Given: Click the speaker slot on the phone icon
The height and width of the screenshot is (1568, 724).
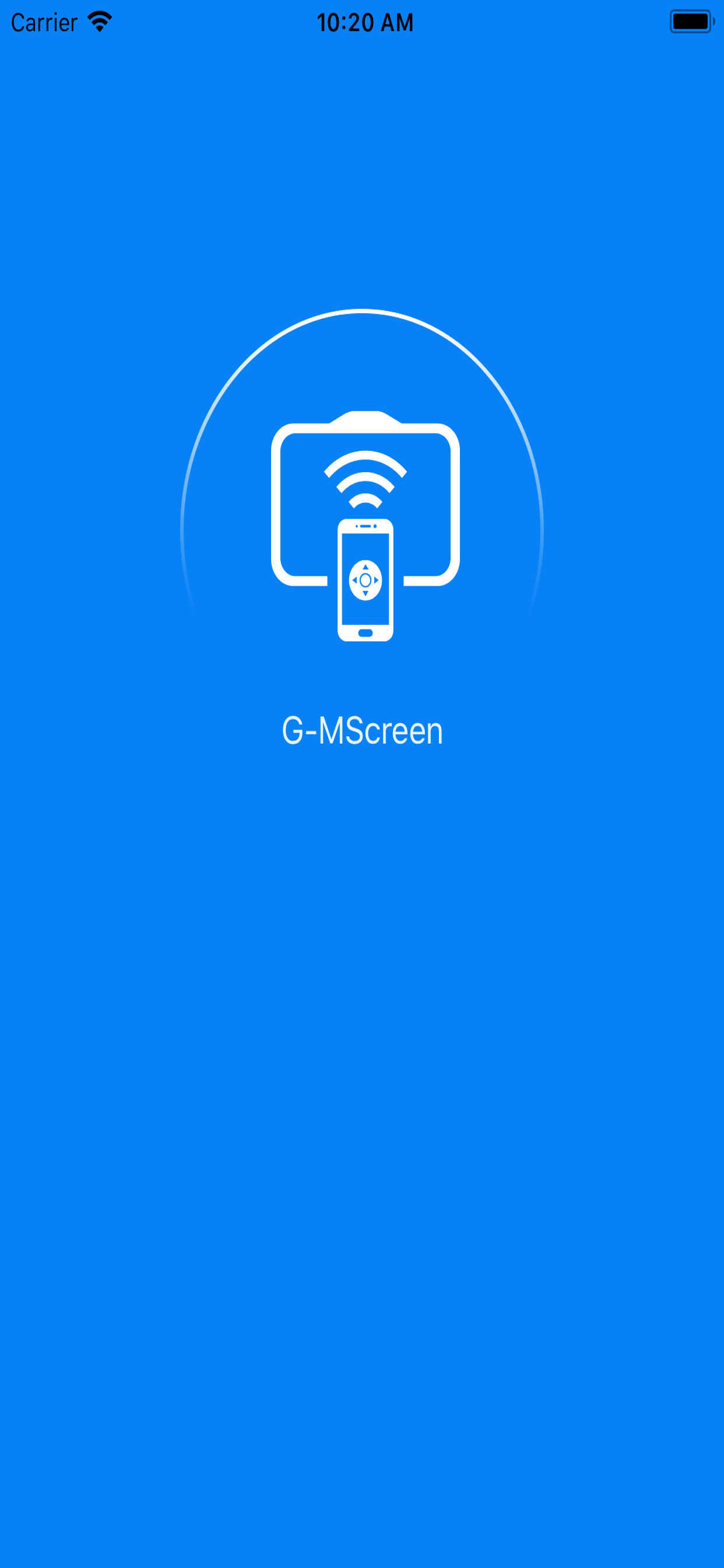Looking at the screenshot, I should tap(365, 526).
